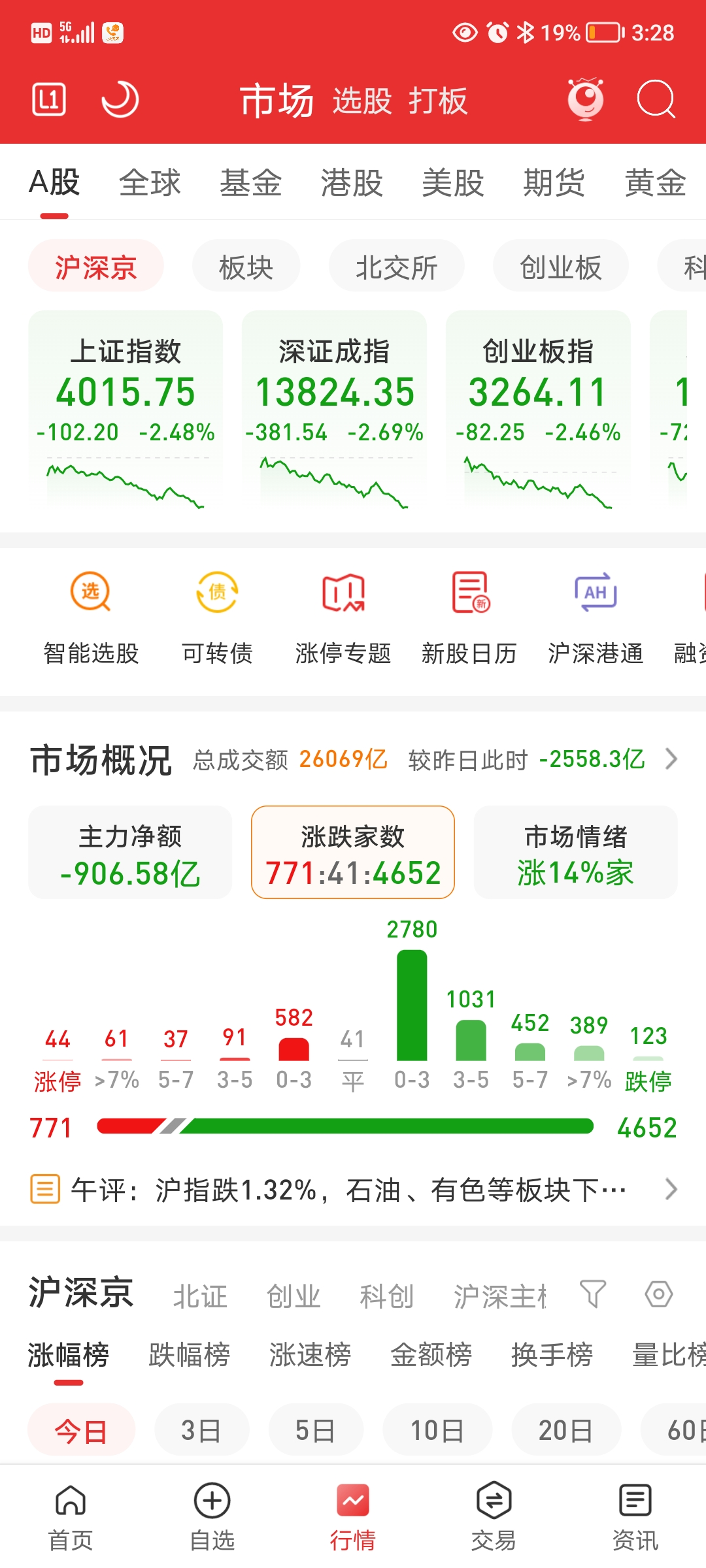Image resolution: width=706 pixels, height=1568 pixels.
Task: Switch to the 跌幅榜 ranking tab
Action: 189,1355
